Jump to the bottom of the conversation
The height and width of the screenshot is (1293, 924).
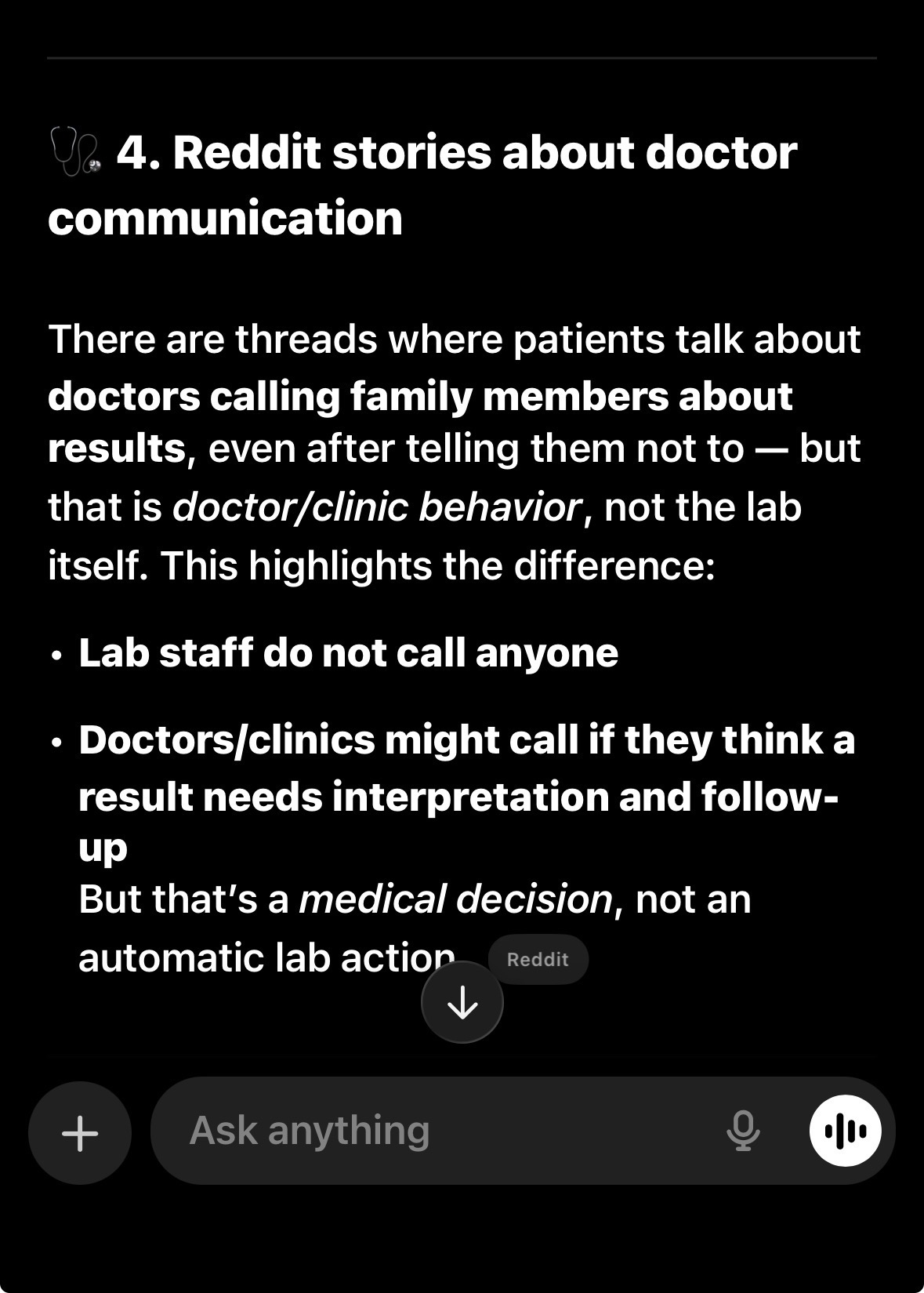[x=462, y=1003]
